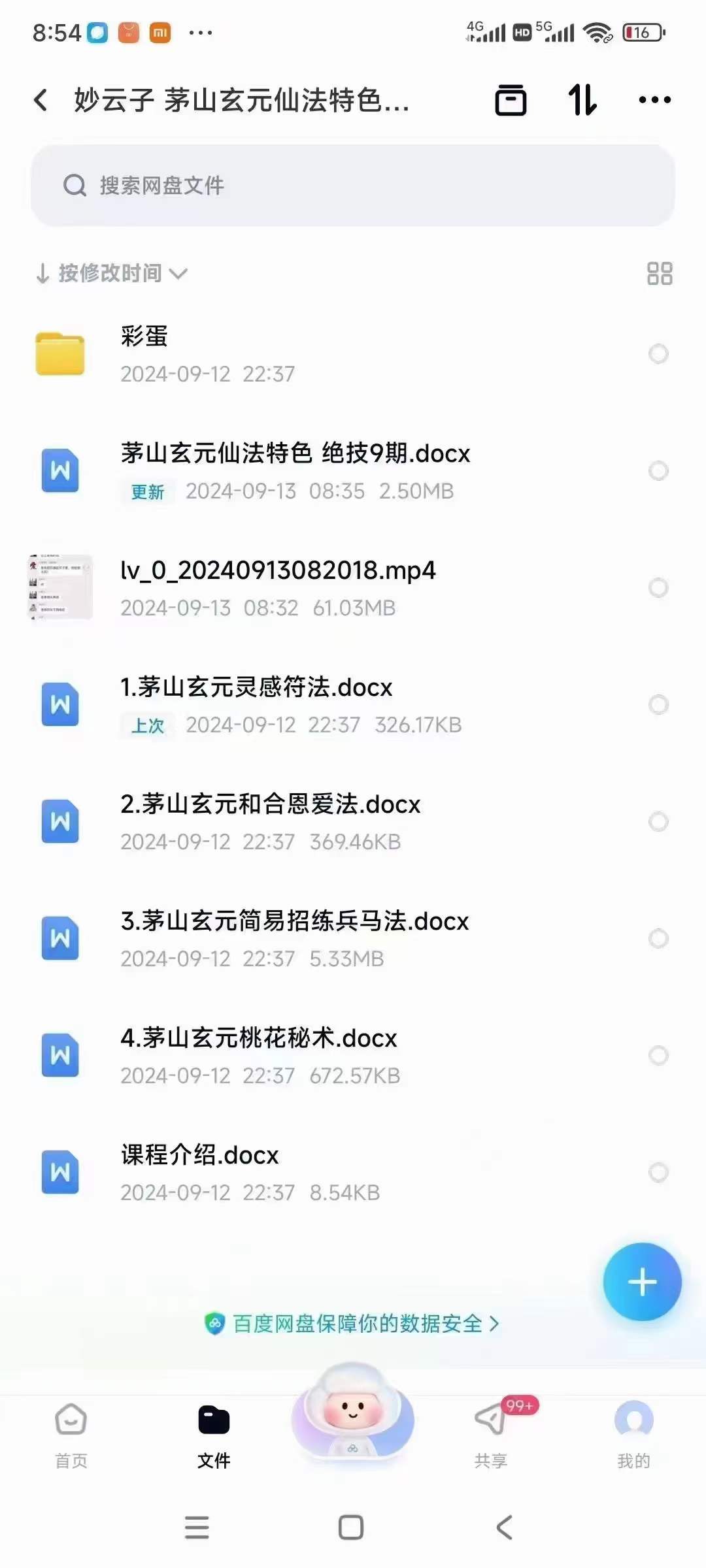Screen dimensions: 706x1568
Task: Open 茅山玄元仙法特色 绝技9期.docx
Action: (353, 471)
